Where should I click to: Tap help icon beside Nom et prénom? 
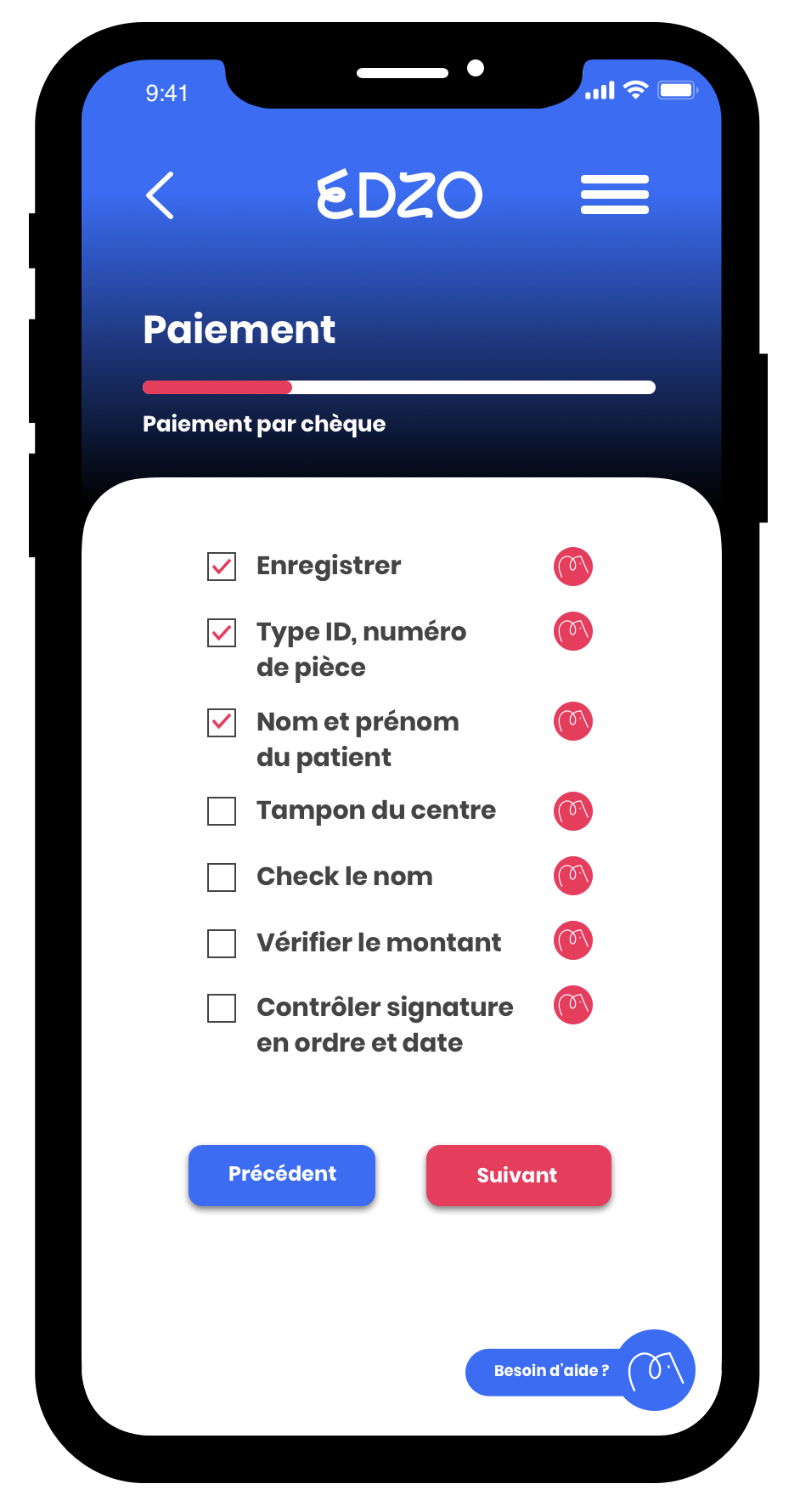point(573,721)
